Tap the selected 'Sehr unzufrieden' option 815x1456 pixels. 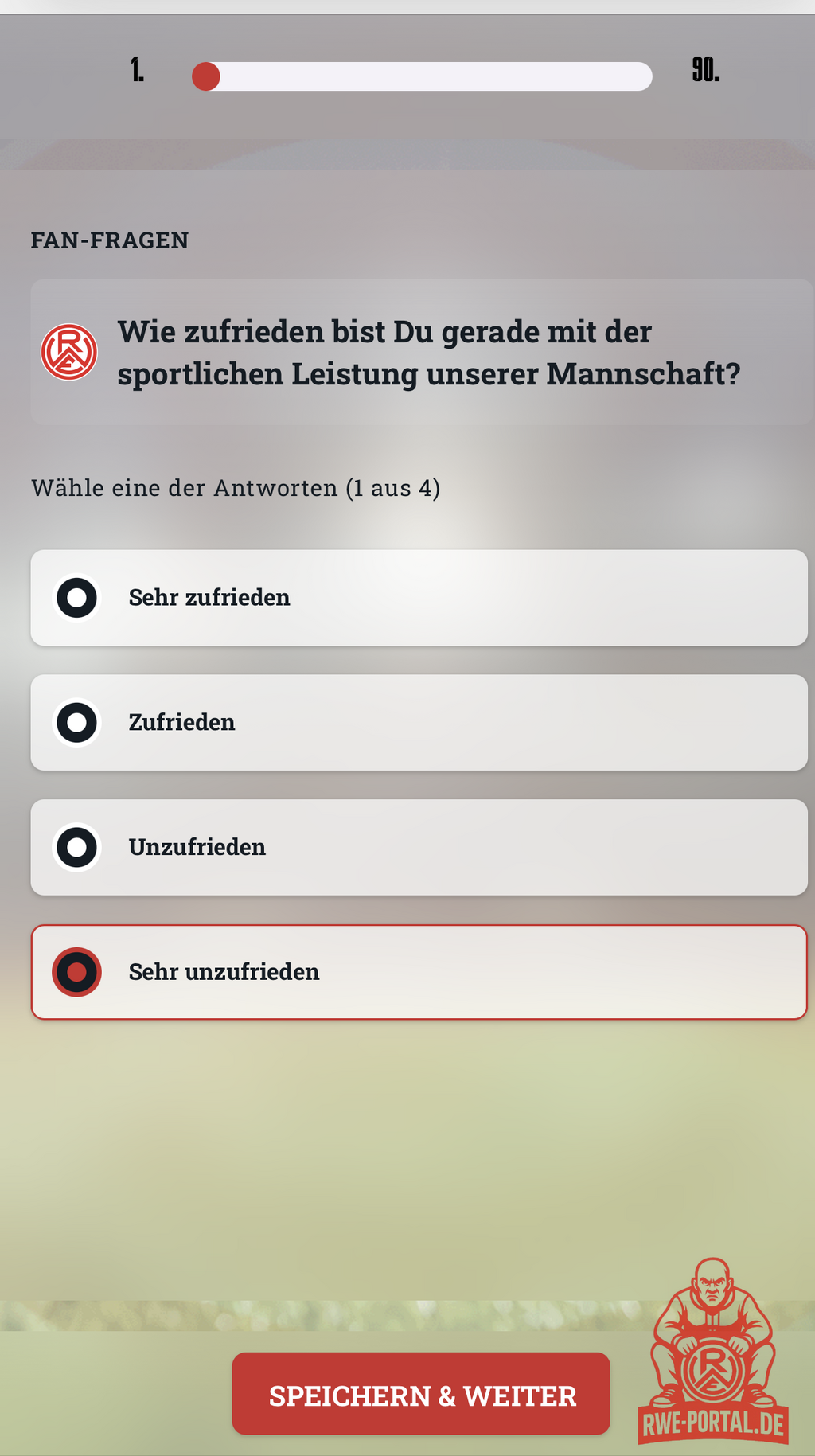(x=419, y=972)
